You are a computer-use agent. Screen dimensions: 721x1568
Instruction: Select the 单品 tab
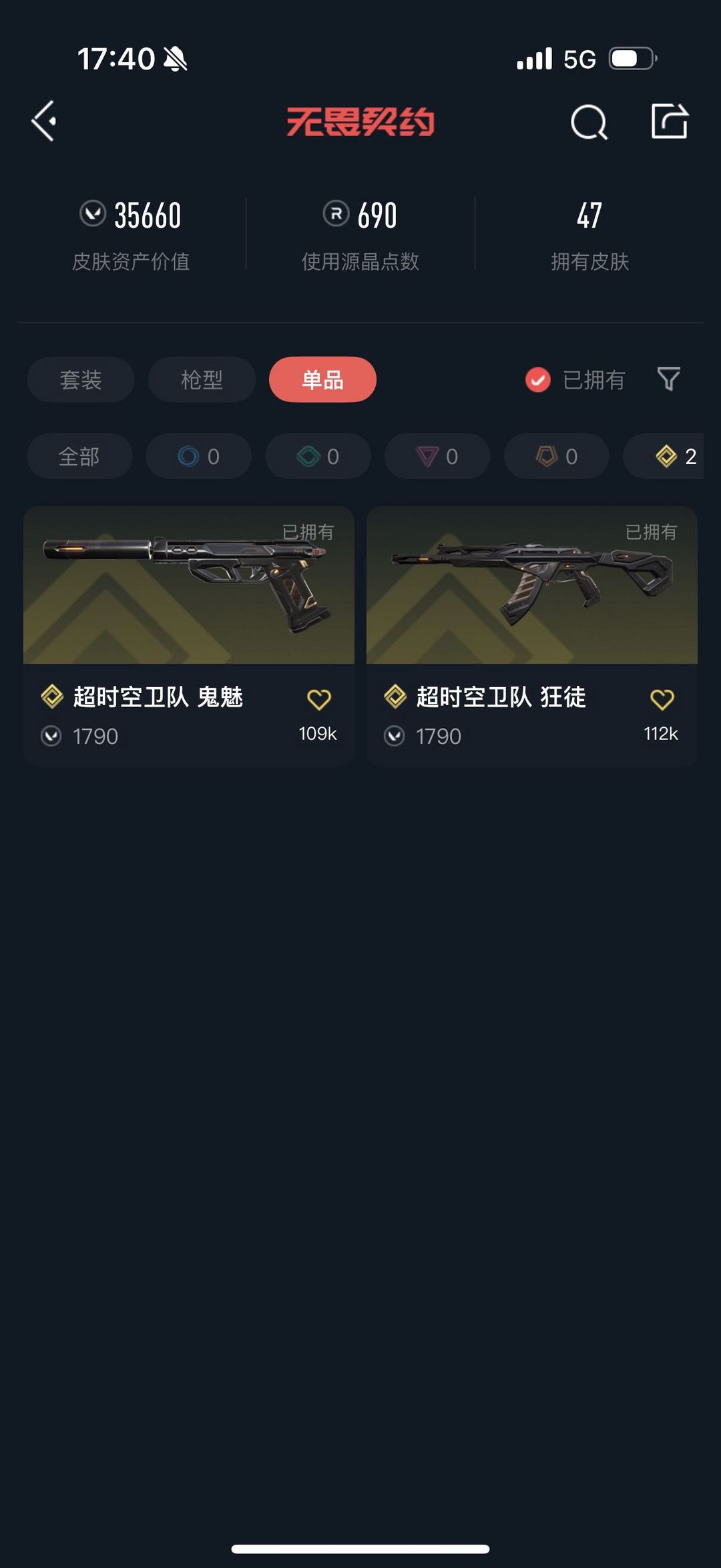pyautogui.click(x=322, y=379)
